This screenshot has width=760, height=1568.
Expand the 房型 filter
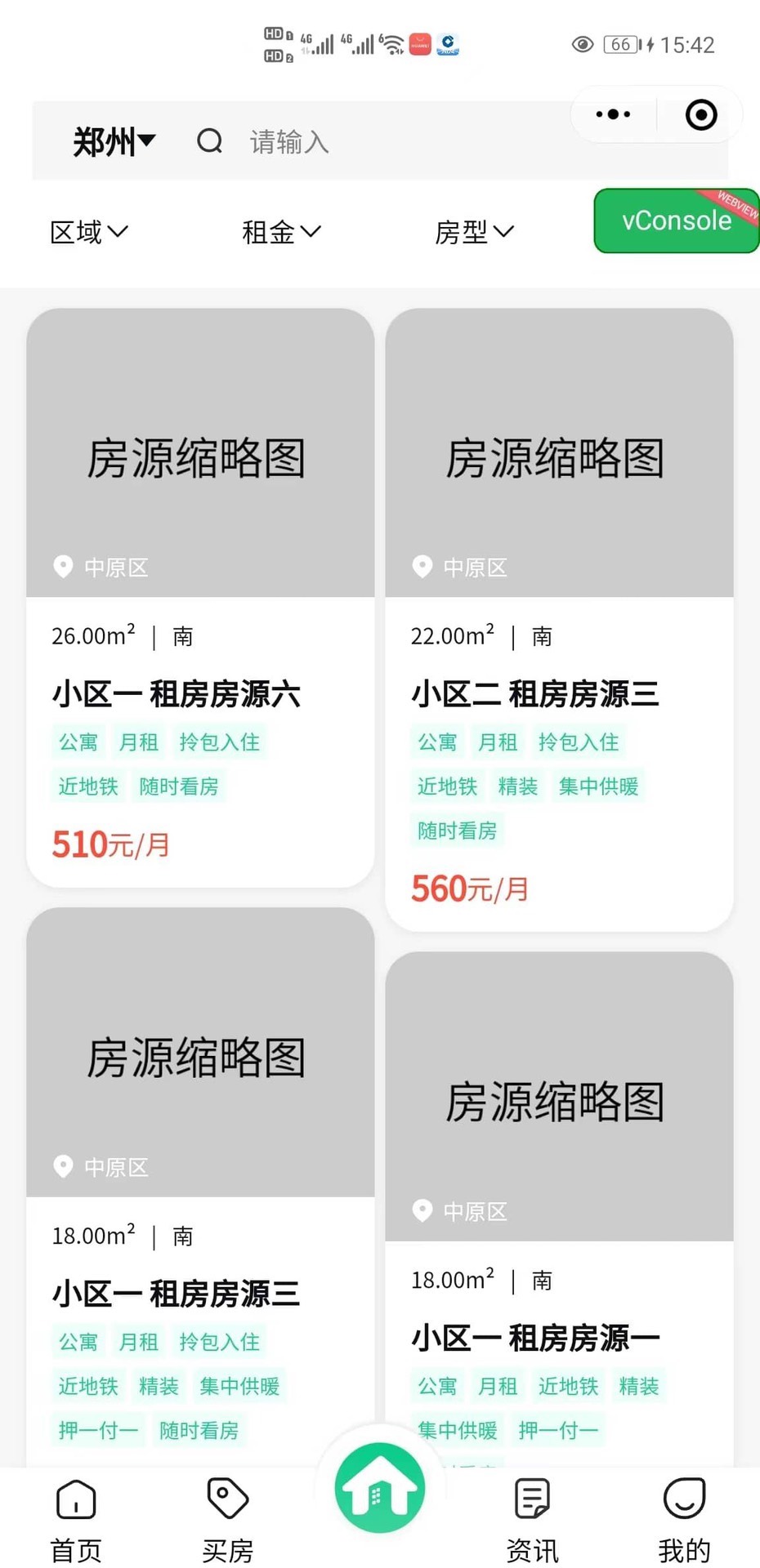point(474,232)
